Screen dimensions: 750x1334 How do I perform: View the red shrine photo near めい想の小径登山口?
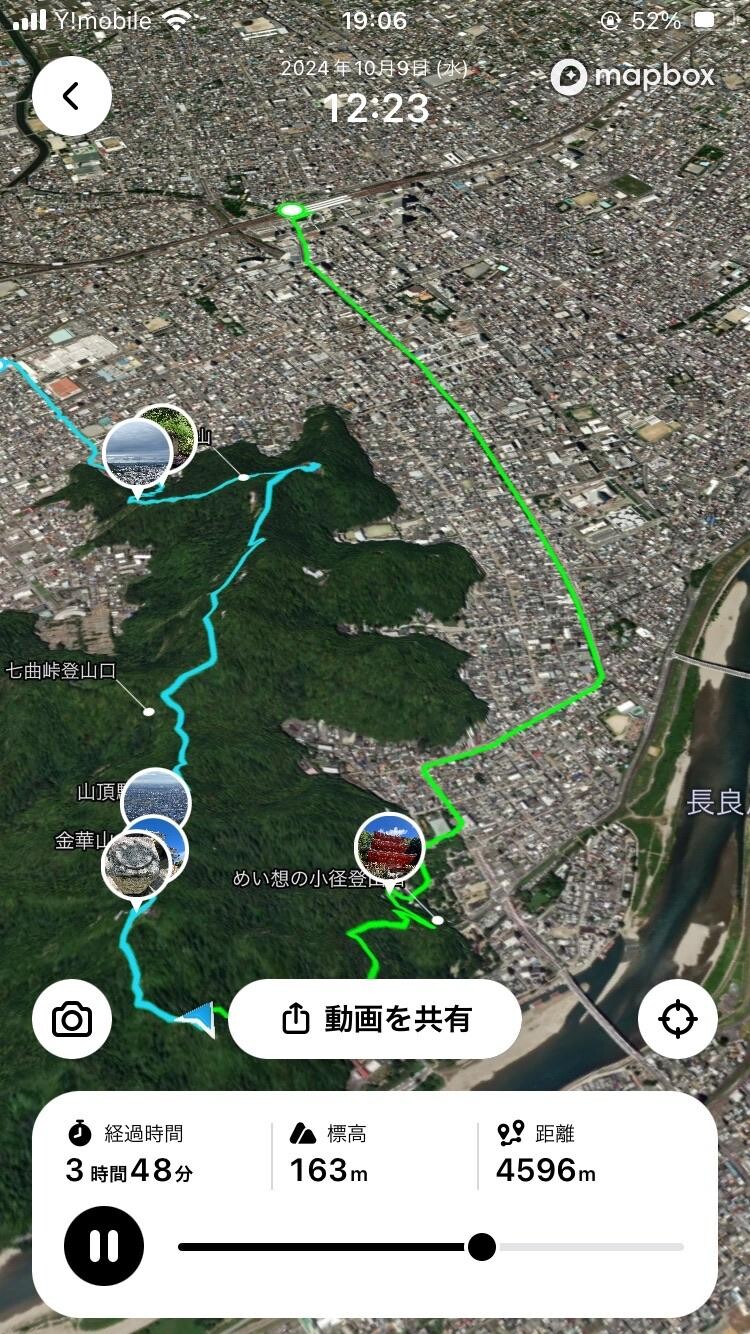click(387, 848)
